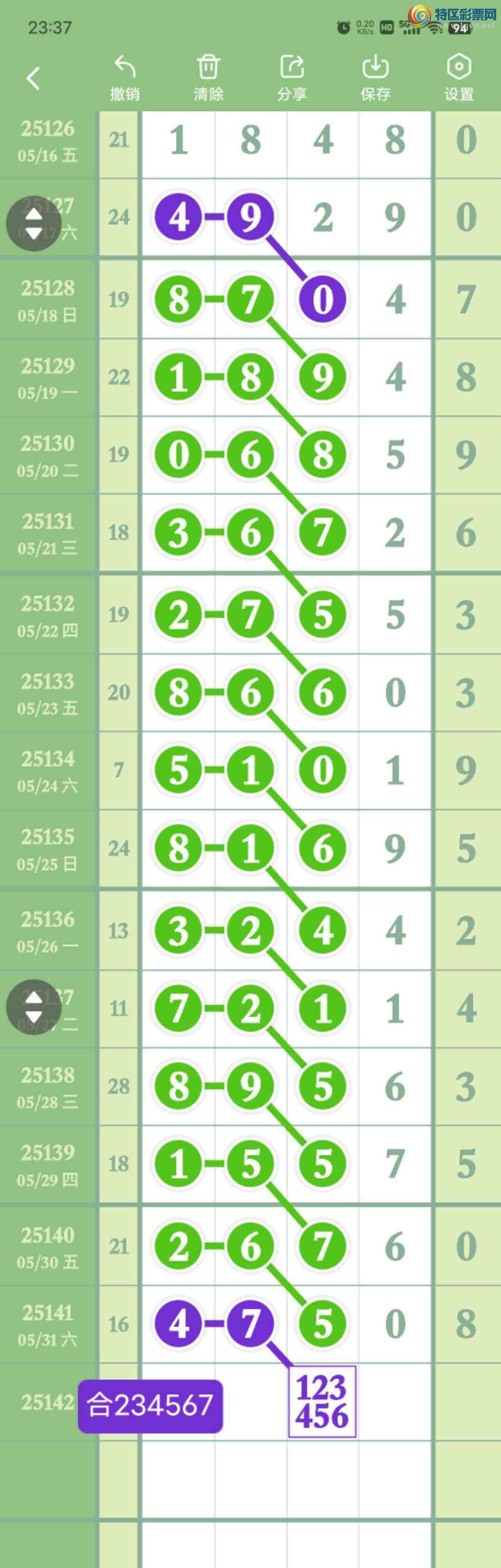Share the chart via 分享

(292, 78)
